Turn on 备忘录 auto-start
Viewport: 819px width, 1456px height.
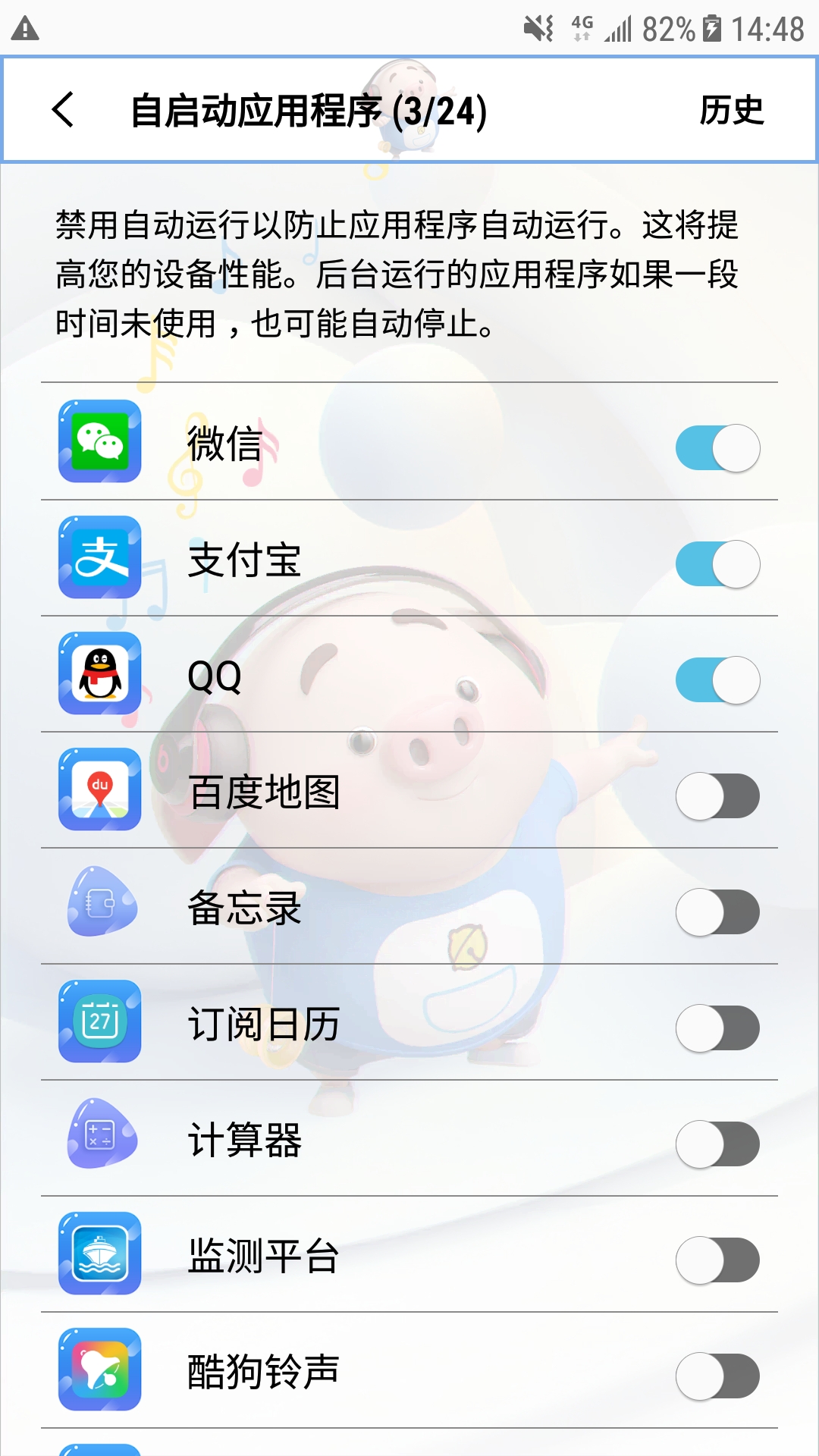[x=717, y=912]
